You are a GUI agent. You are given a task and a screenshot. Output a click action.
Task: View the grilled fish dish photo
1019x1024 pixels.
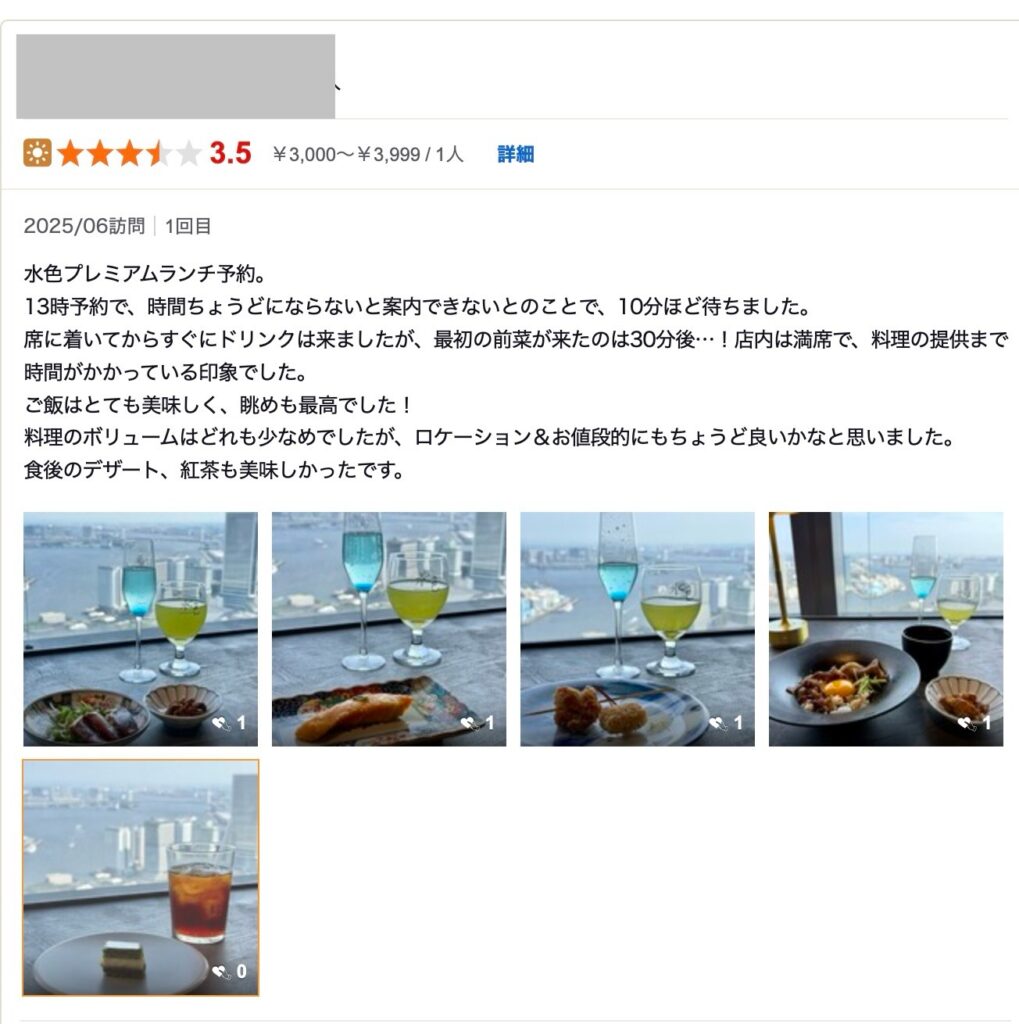pos(388,629)
